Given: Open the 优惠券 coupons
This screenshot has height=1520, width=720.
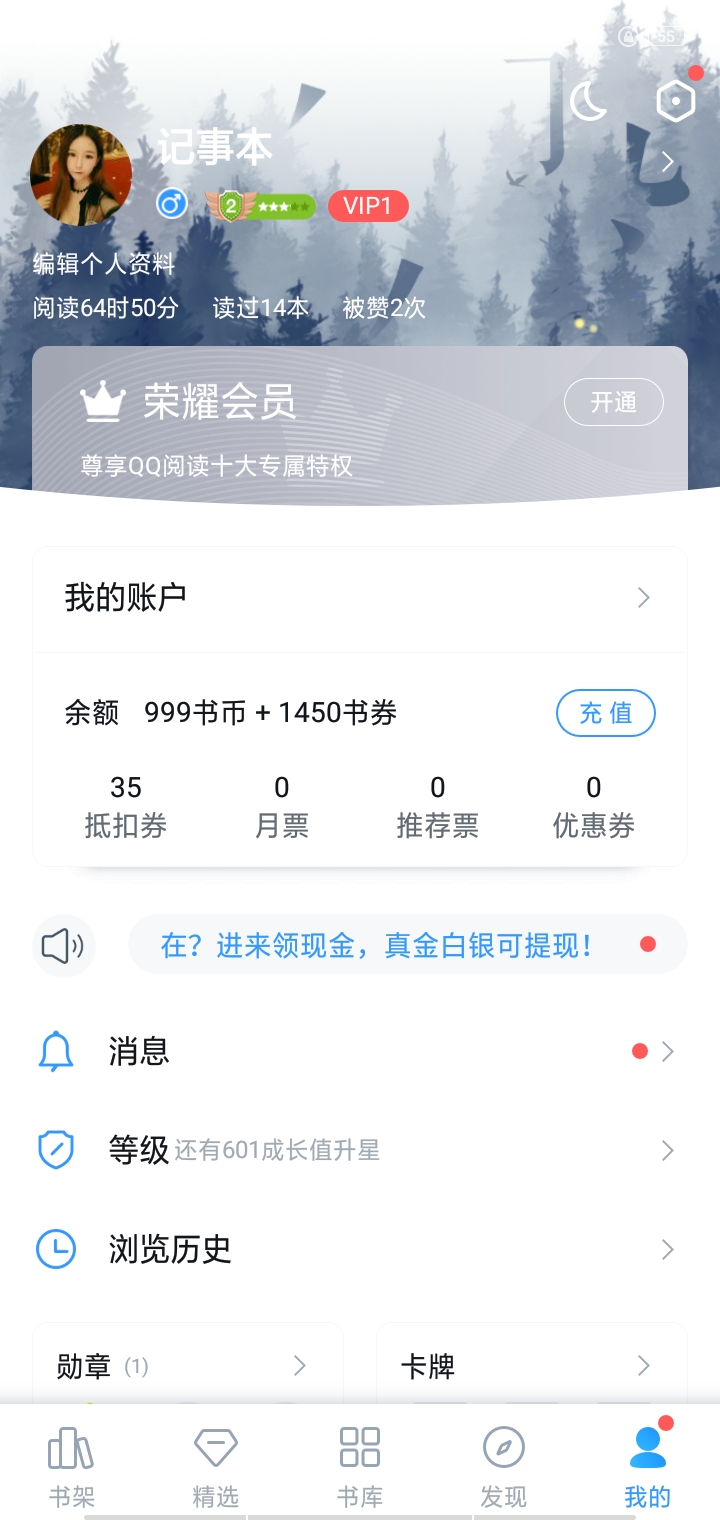Looking at the screenshot, I should click(x=594, y=807).
